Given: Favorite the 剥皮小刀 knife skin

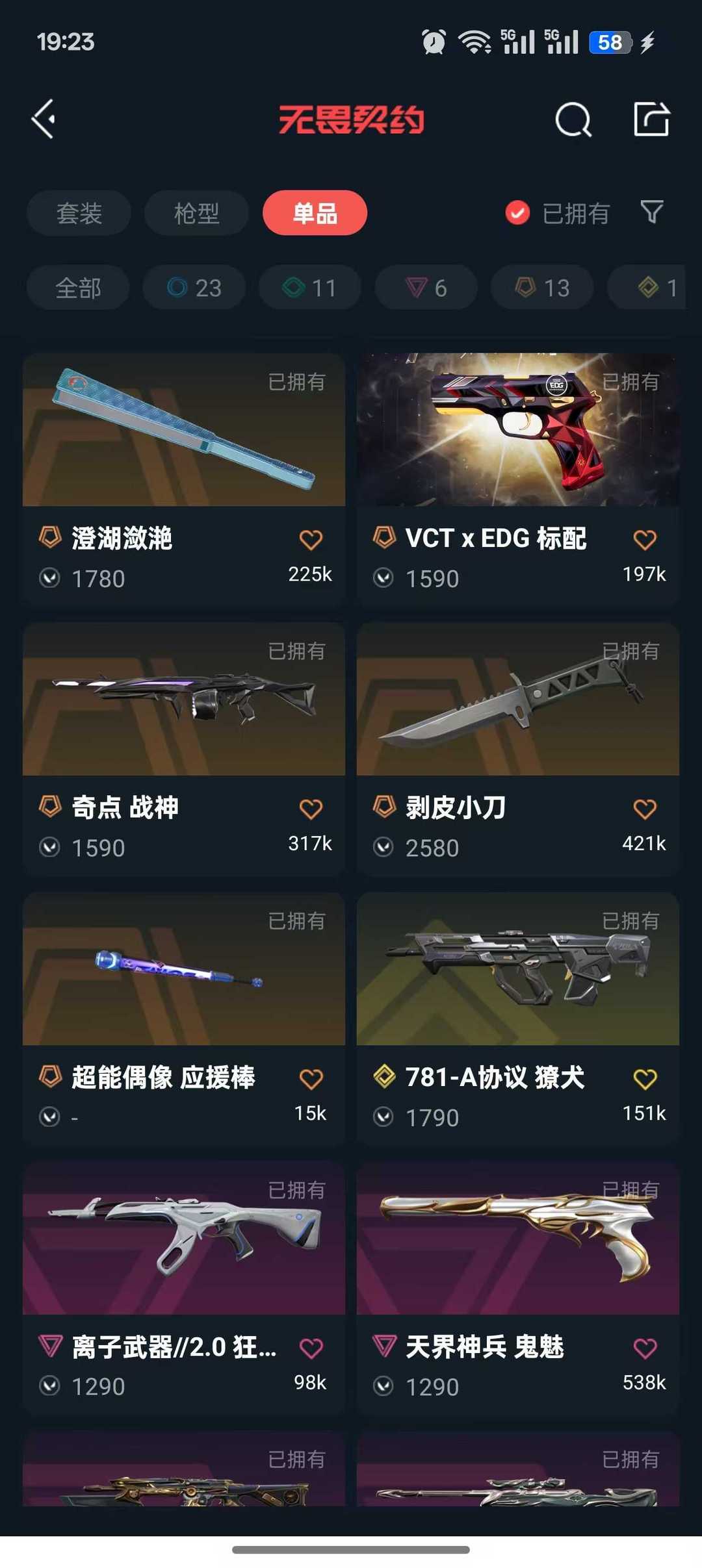Looking at the screenshot, I should [645, 808].
